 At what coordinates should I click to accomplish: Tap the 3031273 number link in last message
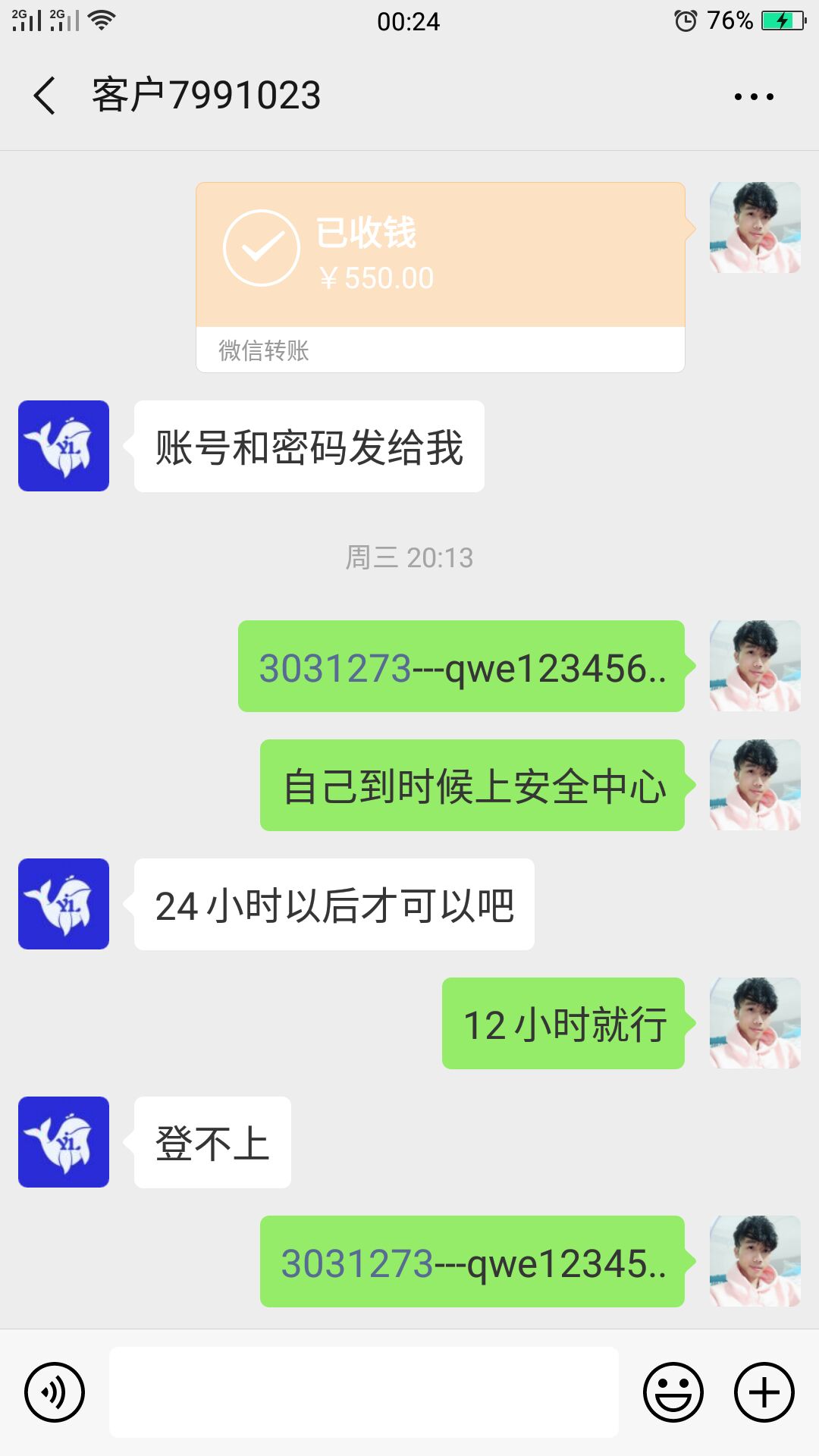pos(356,1263)
